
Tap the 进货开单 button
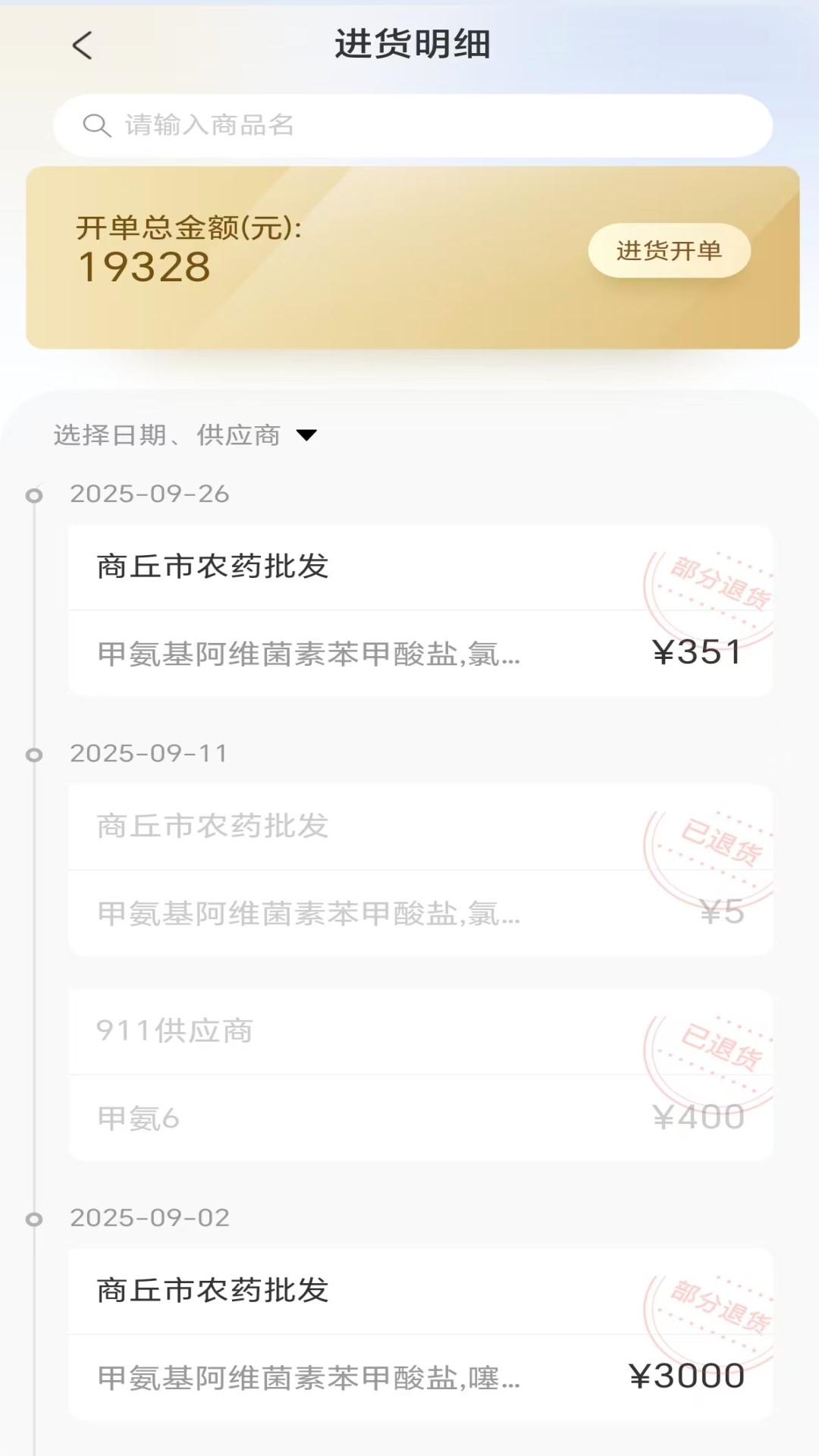click(669, 250)
